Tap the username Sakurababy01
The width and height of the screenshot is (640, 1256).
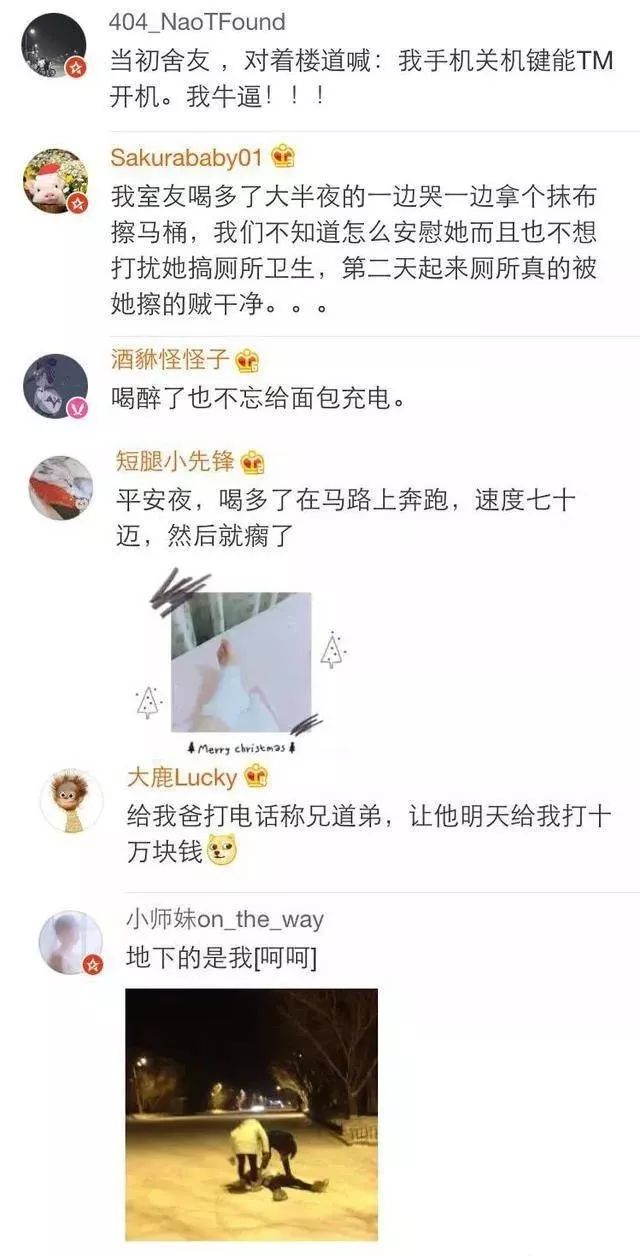(187, 157)
